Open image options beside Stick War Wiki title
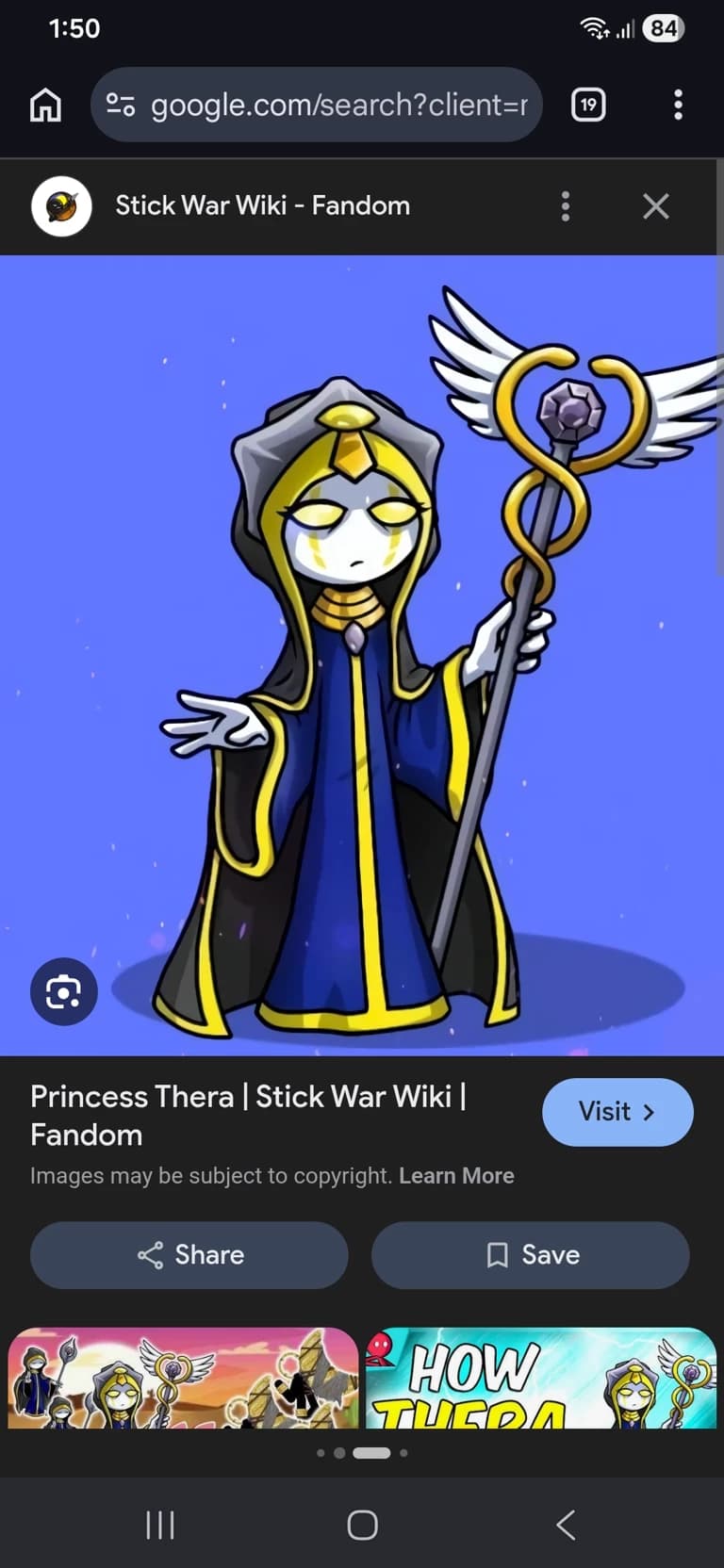The image size is (724, 1568). pyautogui.click(x=566, y=206)
